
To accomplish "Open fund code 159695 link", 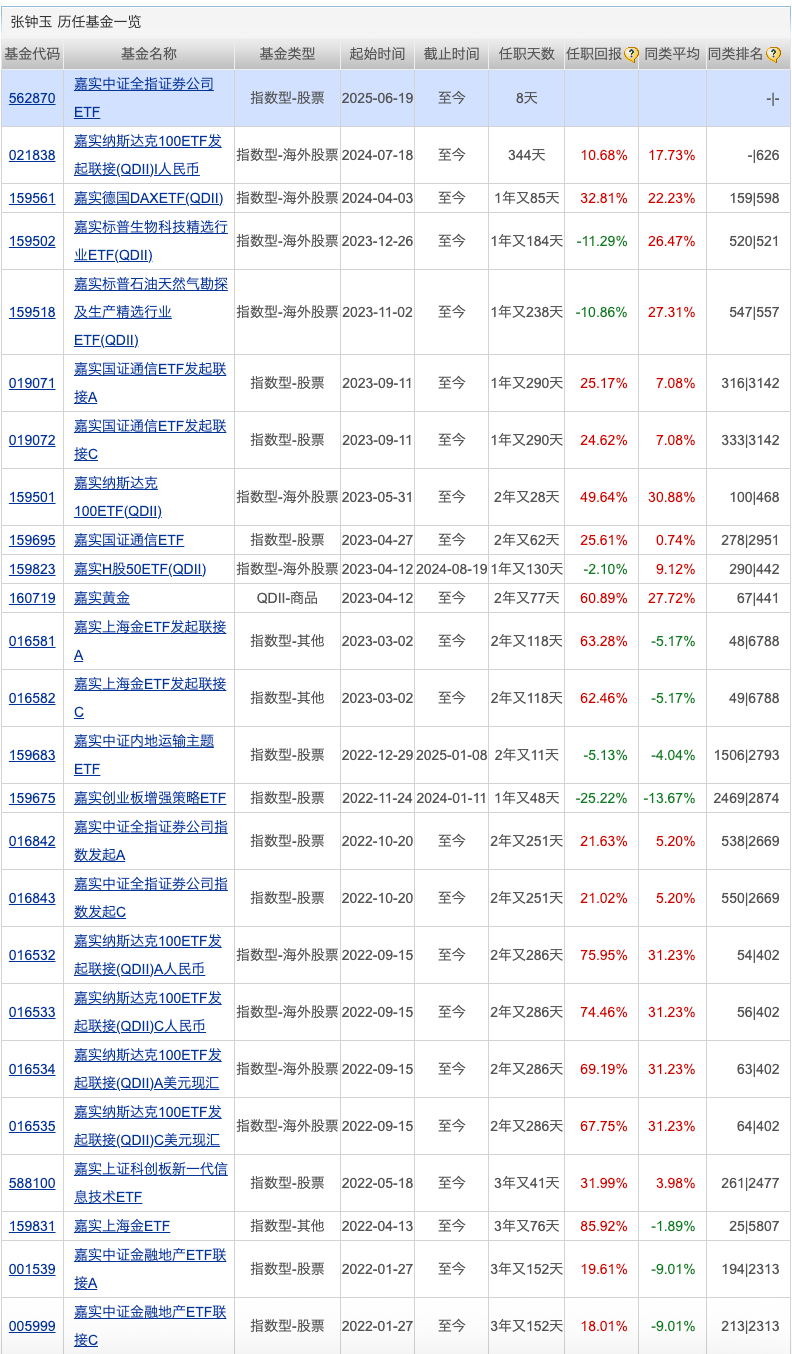I will pyautogui.click(x=32, y=540).
